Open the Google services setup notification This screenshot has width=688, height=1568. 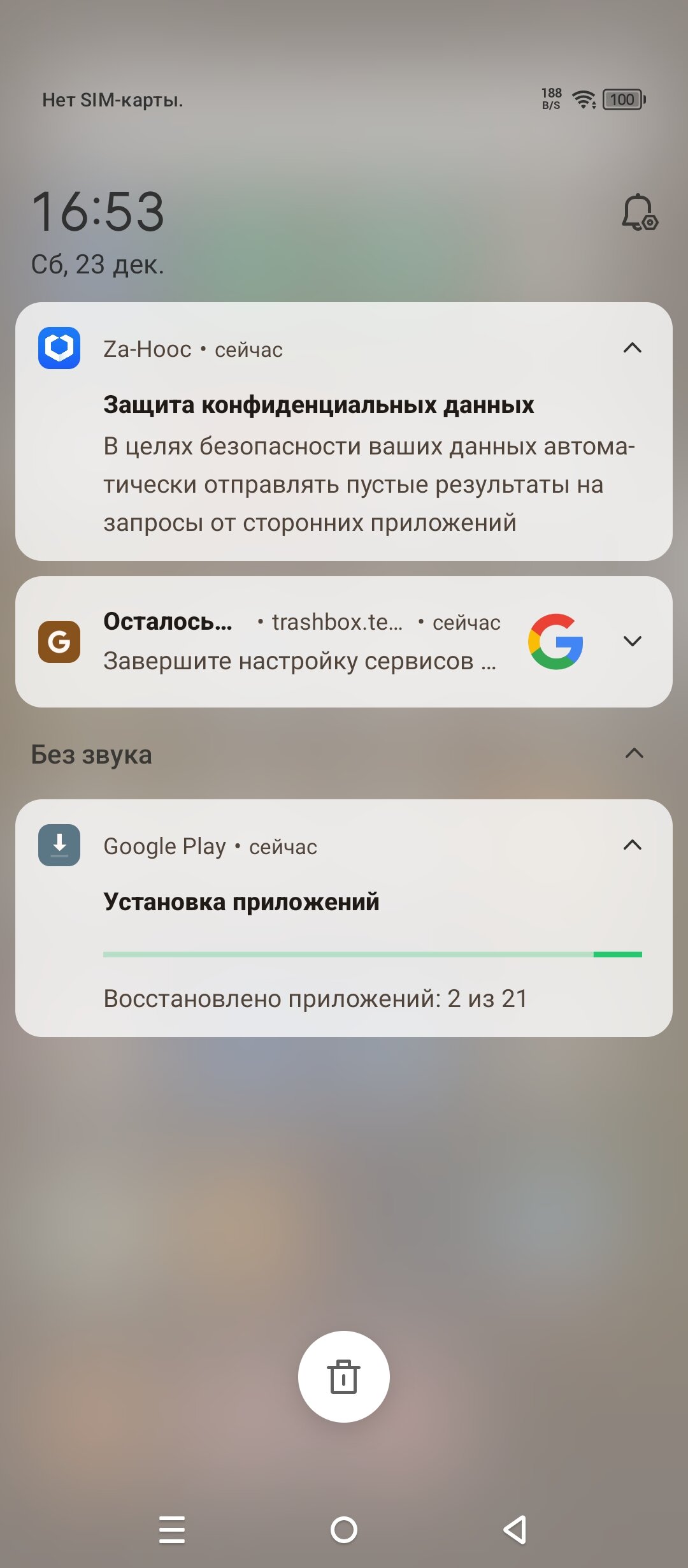pos(299,642)
